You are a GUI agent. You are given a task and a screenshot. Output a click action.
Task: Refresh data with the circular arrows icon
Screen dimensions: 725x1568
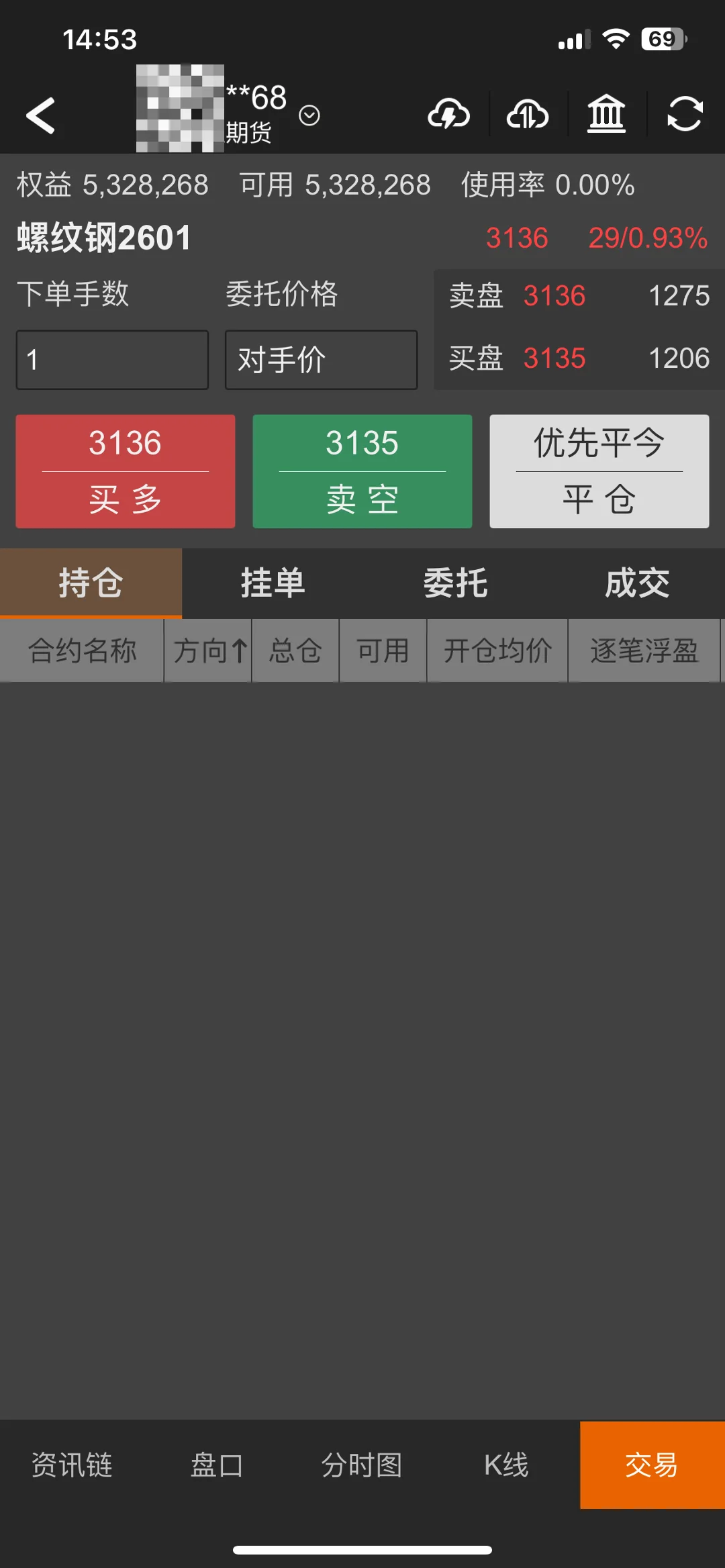tap(683, 114)
